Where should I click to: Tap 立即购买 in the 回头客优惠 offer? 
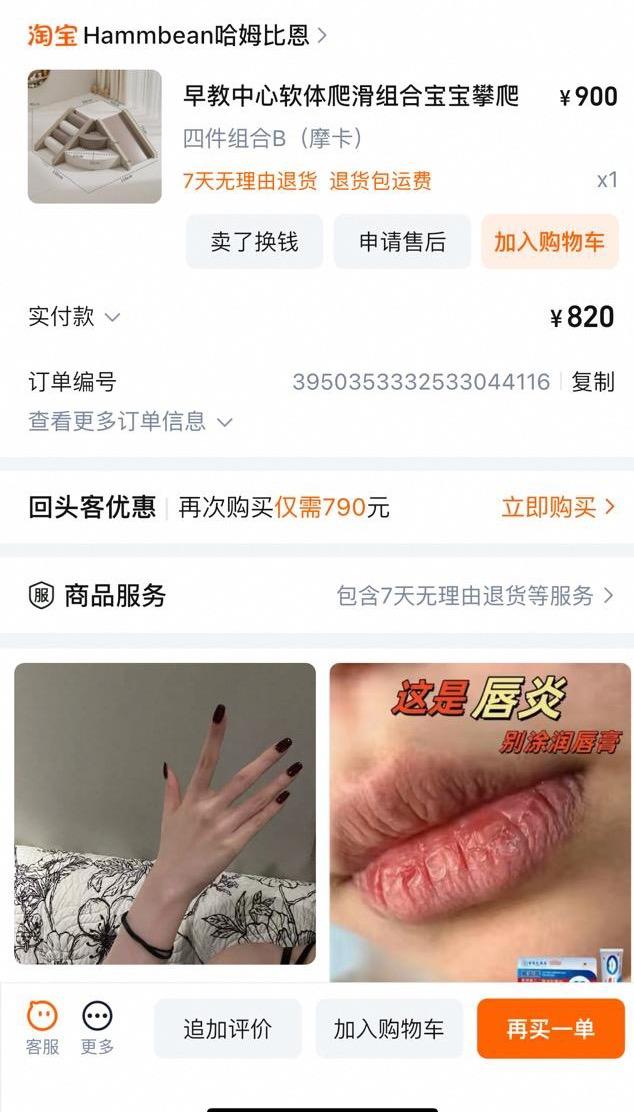point(558,507)
